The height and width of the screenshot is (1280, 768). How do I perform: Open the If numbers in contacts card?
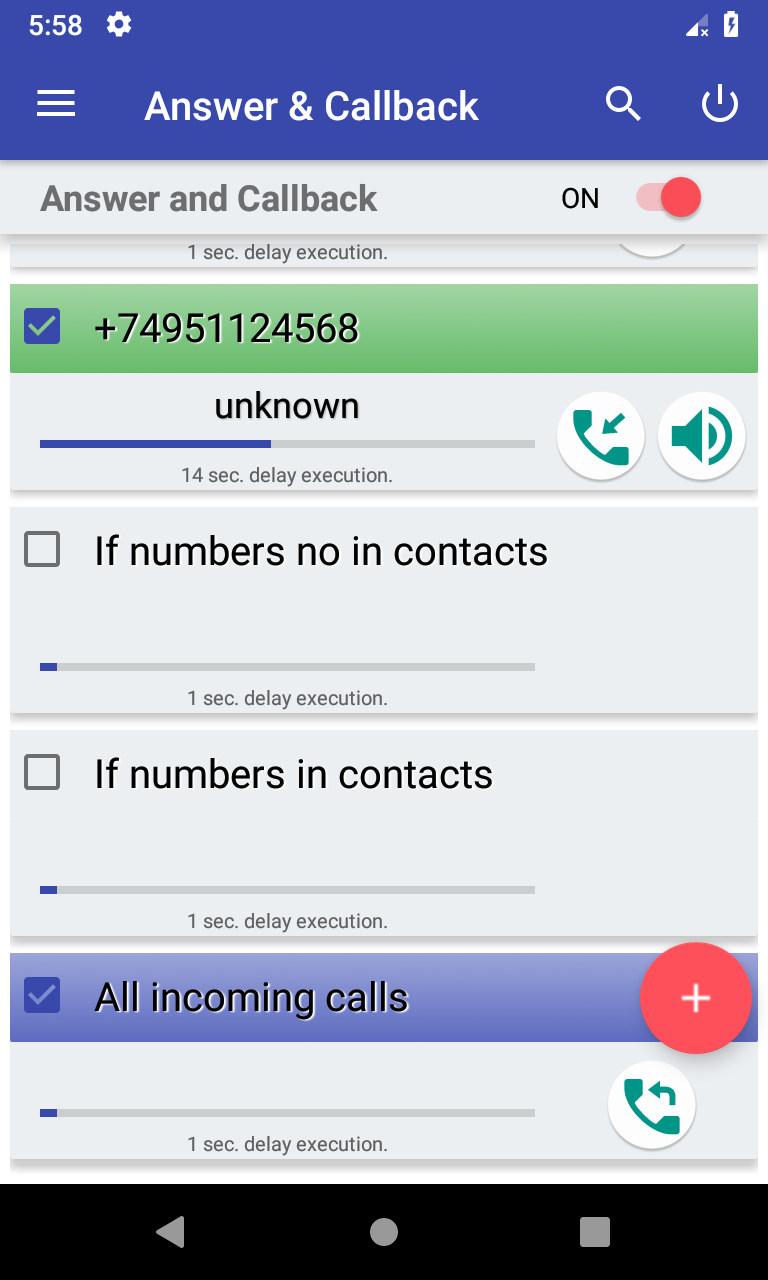pyautogui.click(x=384, y=832)
